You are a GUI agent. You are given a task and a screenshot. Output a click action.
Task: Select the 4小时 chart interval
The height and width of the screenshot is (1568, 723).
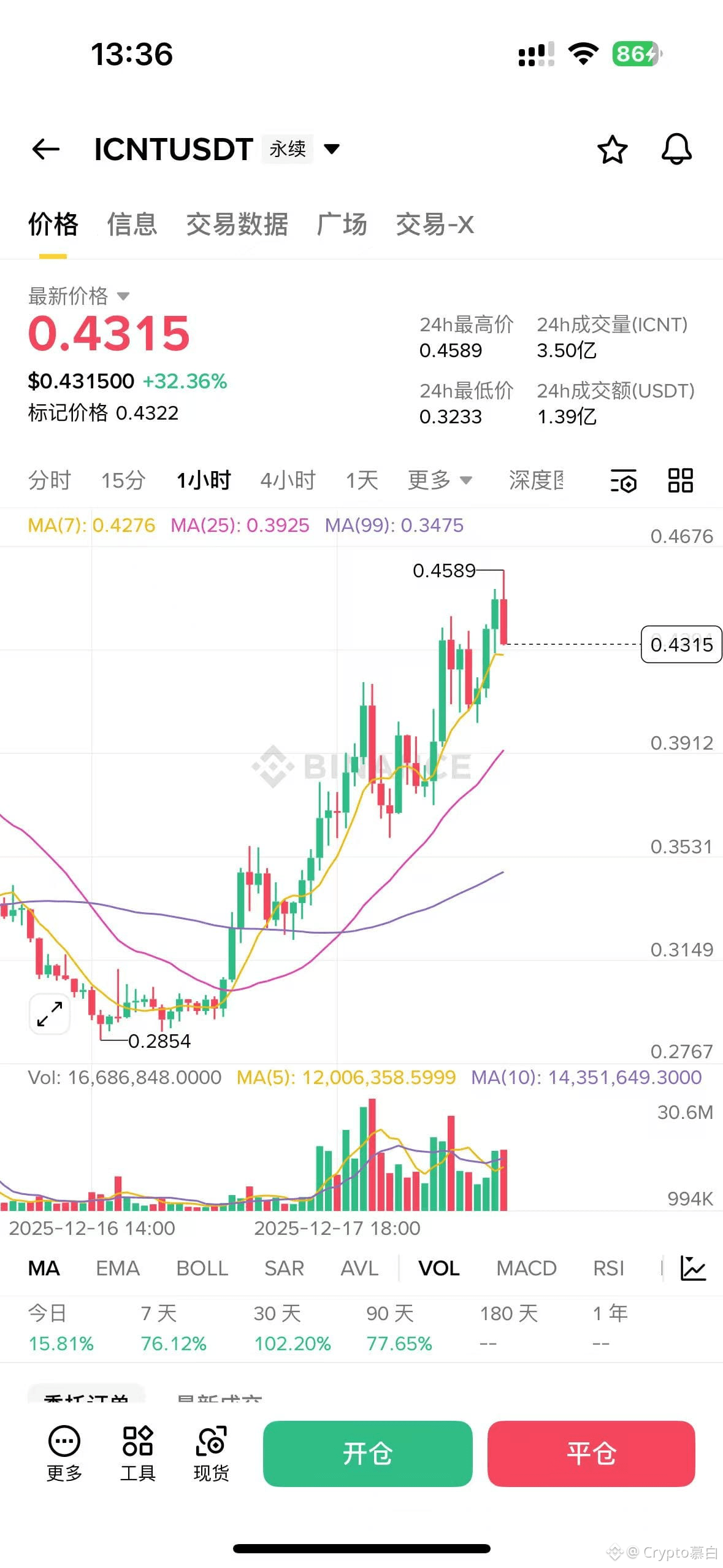(x=288, y=480)
